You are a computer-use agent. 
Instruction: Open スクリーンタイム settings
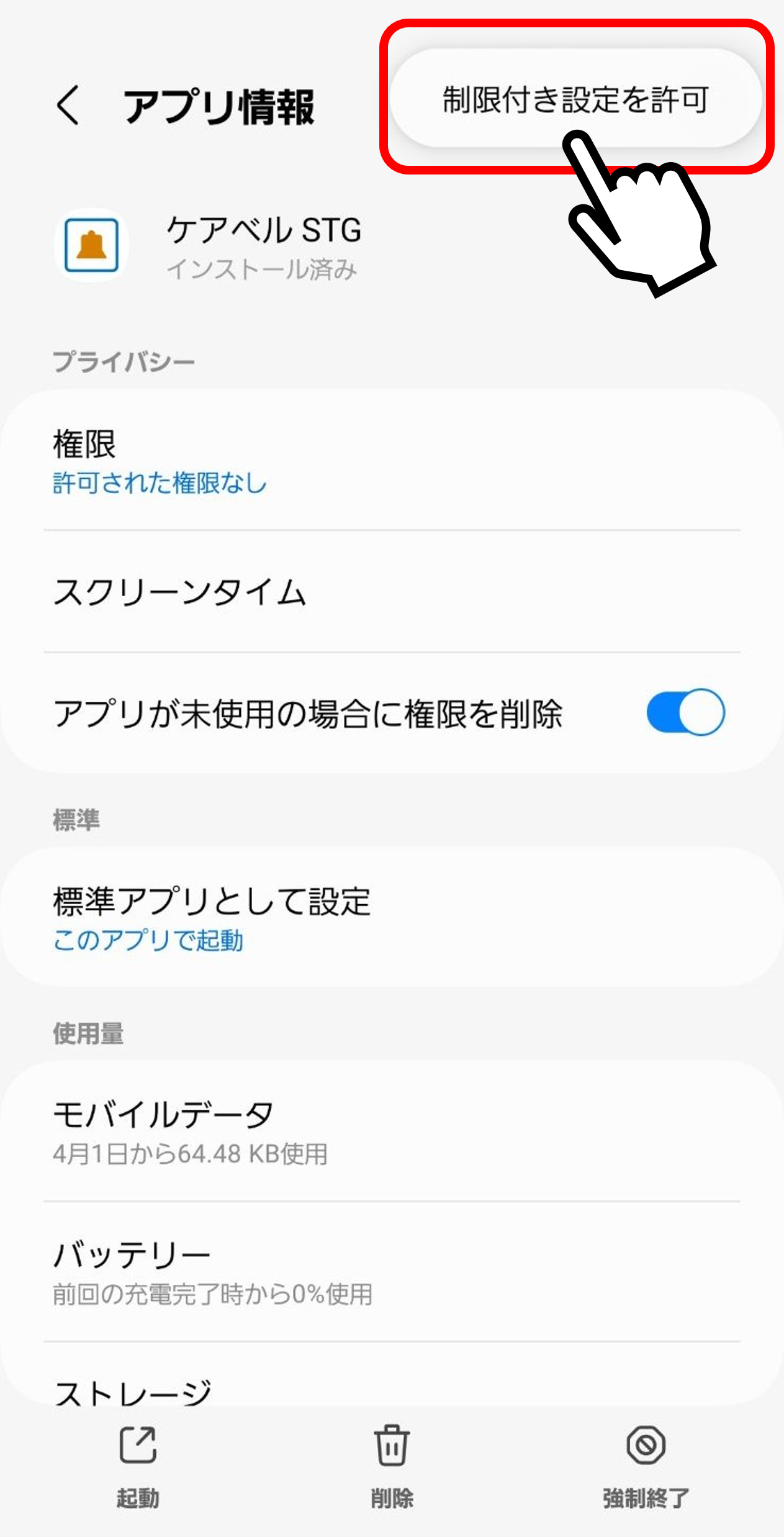tap(392, 591)
